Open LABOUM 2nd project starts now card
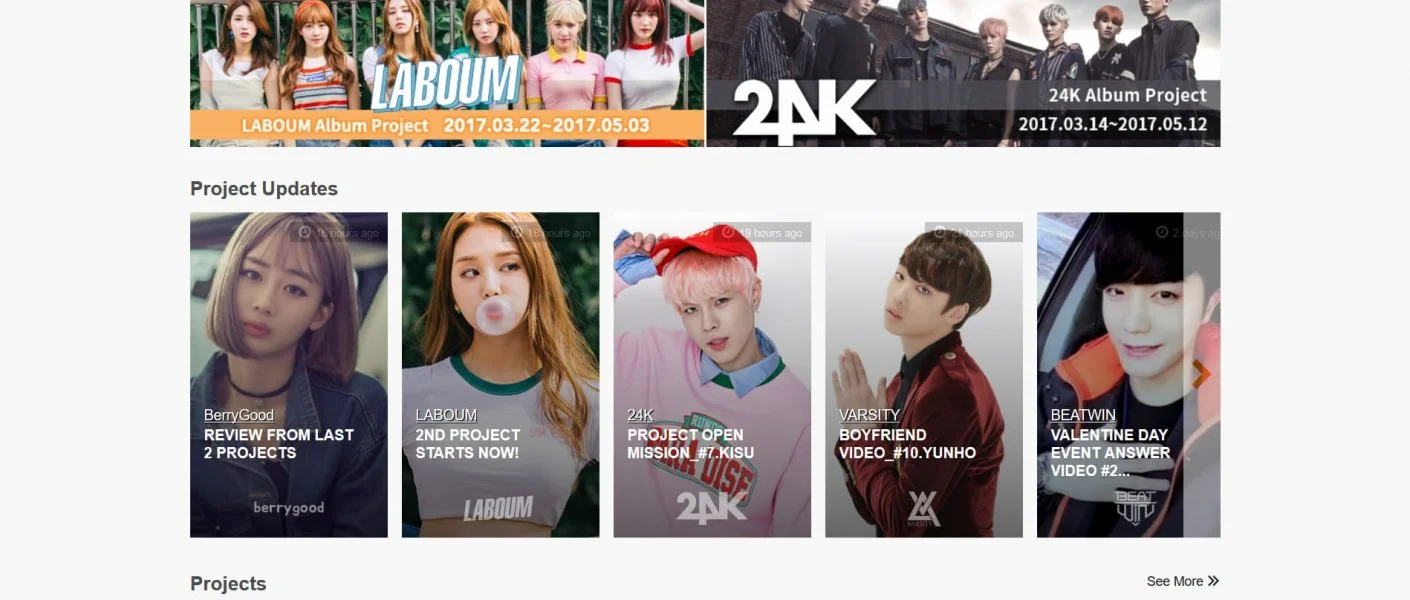This screenshot has width=1410, height=600. (500, 375)
